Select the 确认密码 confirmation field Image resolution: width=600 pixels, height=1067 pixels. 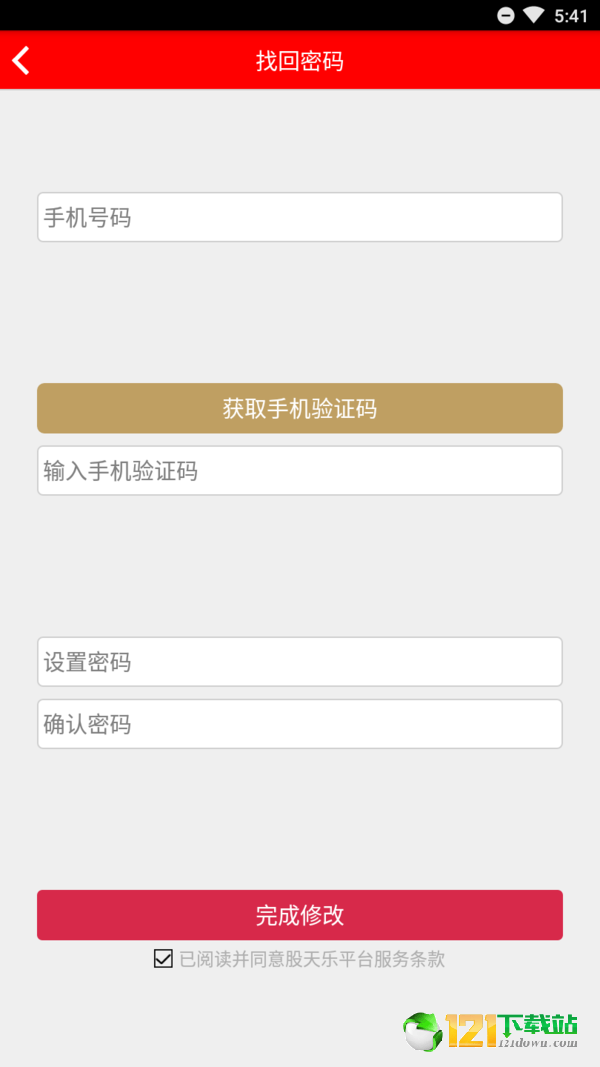click(300, 724)
